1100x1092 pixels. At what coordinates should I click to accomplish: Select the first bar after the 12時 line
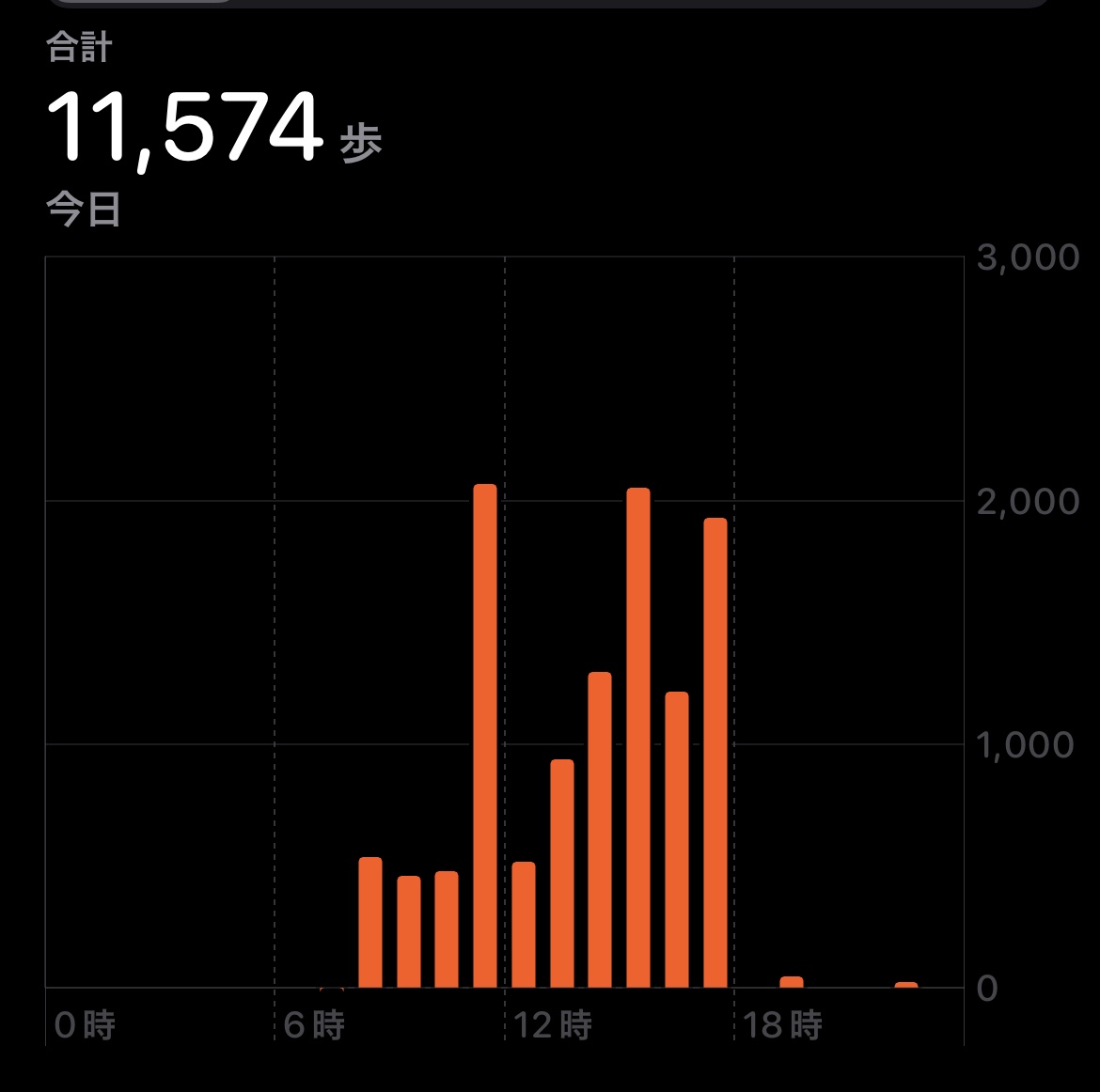[524, 925]
